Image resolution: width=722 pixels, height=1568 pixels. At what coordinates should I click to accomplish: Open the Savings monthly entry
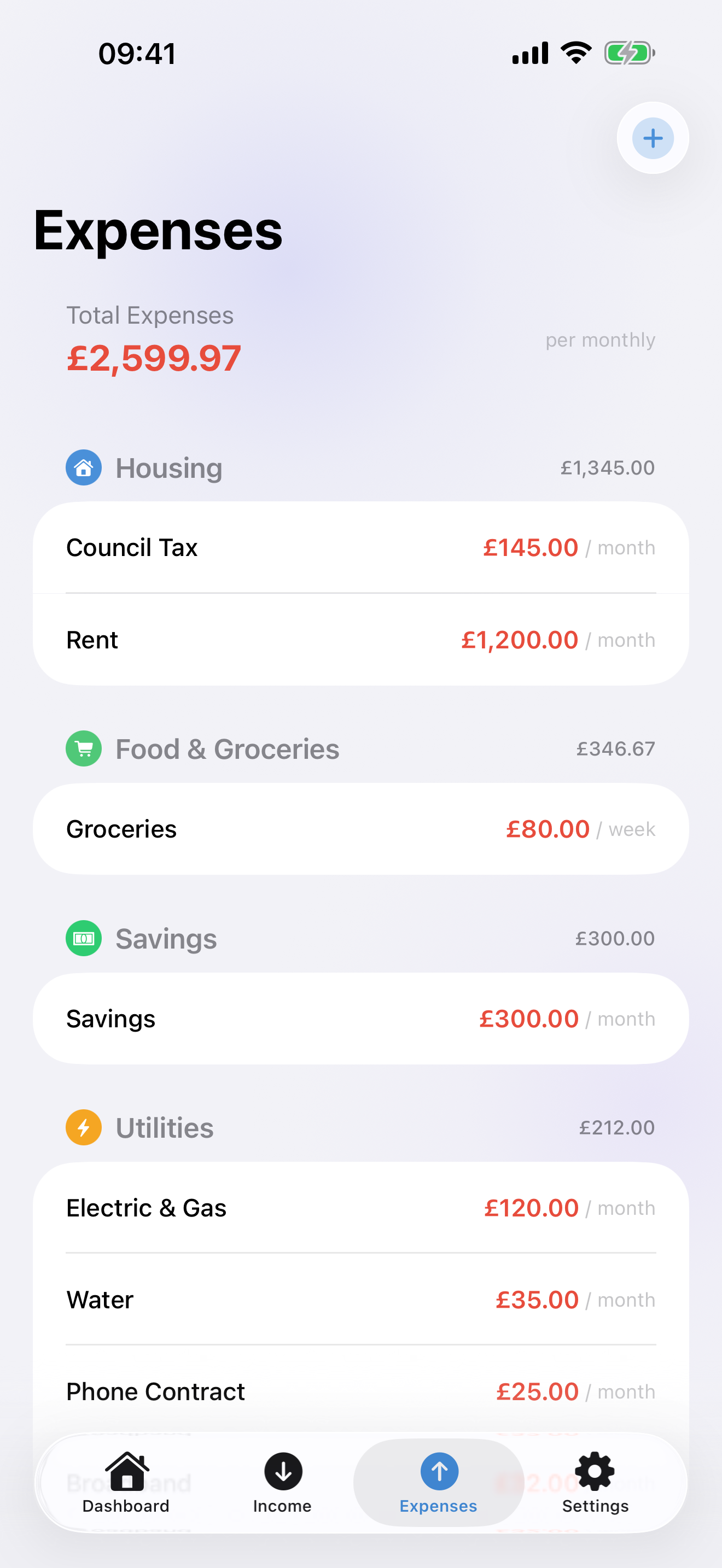click(x=360, y=1019)
